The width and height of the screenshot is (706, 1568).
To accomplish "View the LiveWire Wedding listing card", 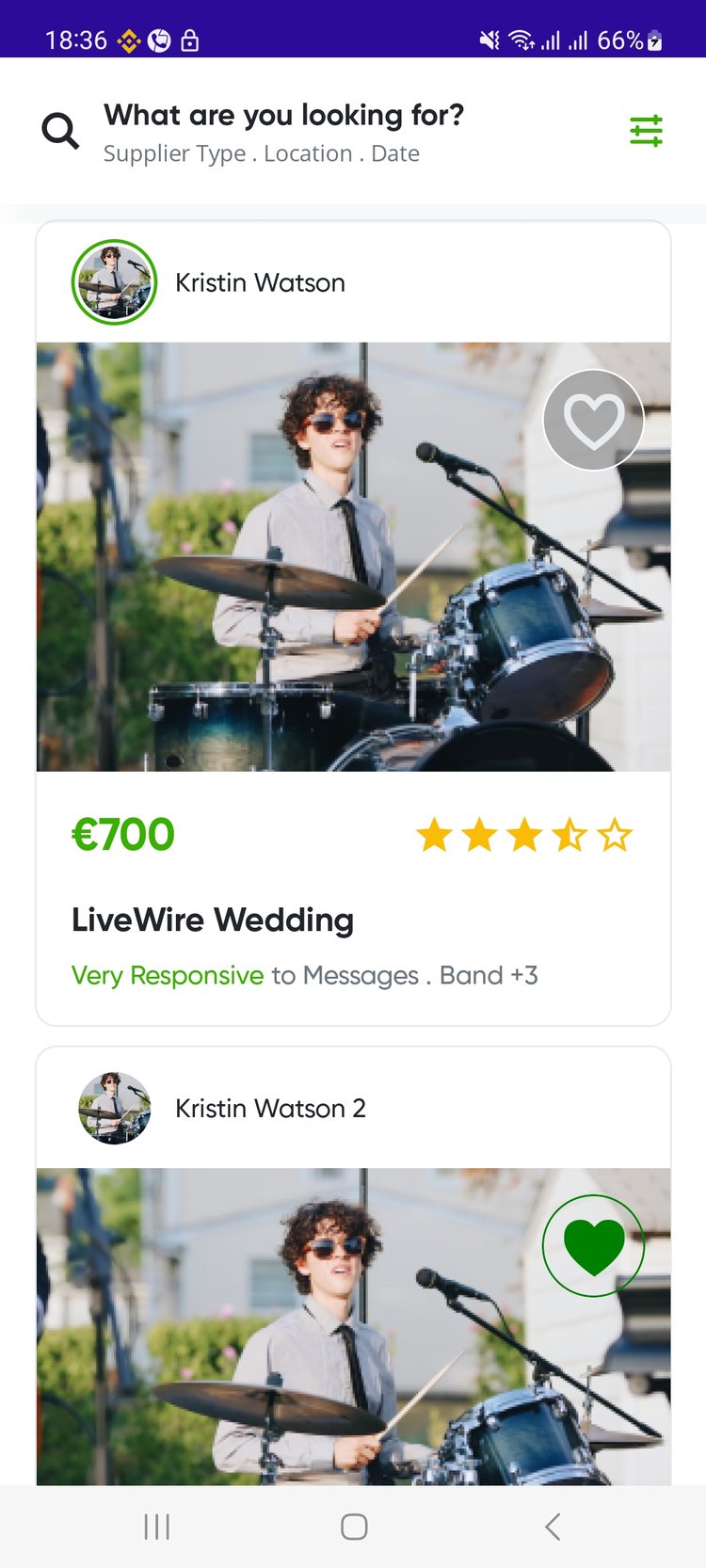I will click(213, 920).
